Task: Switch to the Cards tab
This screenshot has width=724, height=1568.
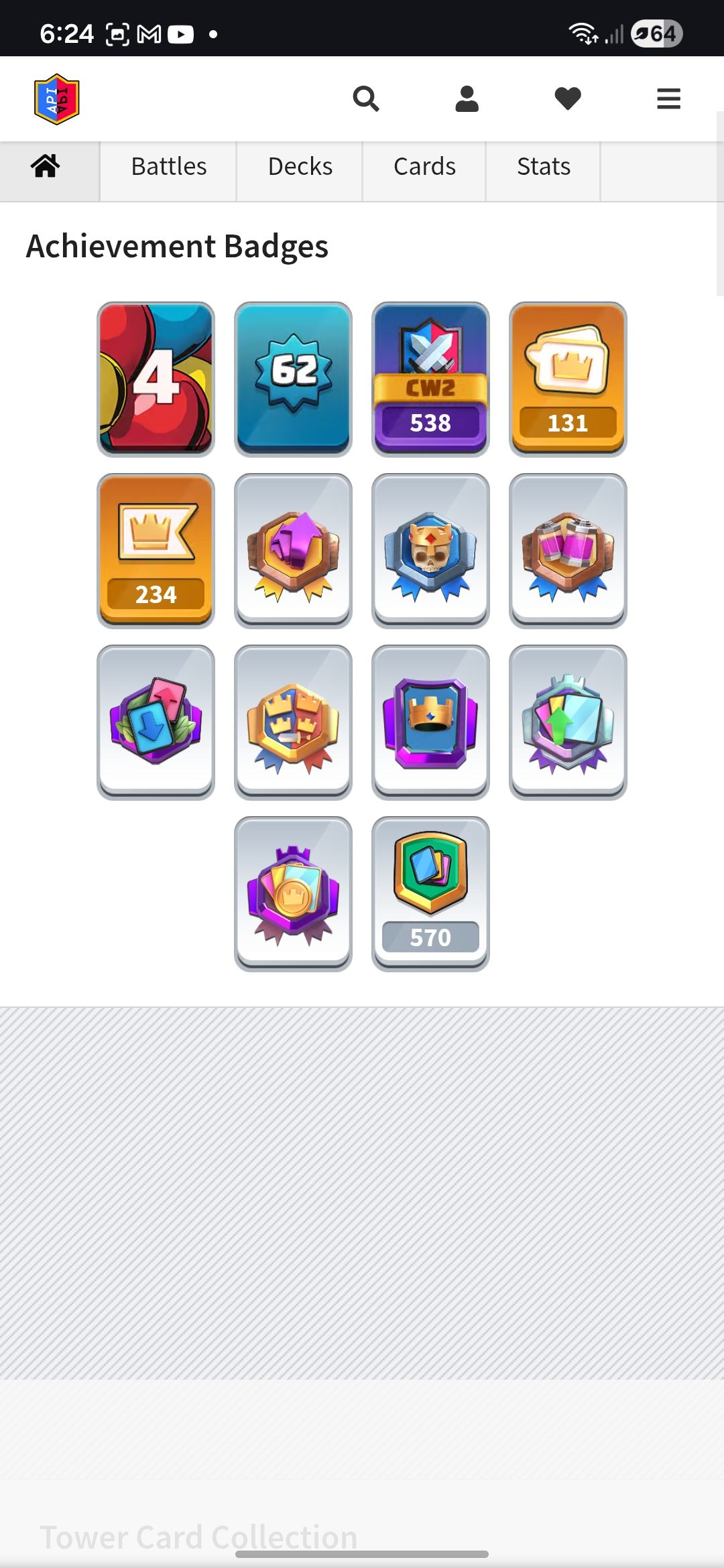Action: point(424,166)
